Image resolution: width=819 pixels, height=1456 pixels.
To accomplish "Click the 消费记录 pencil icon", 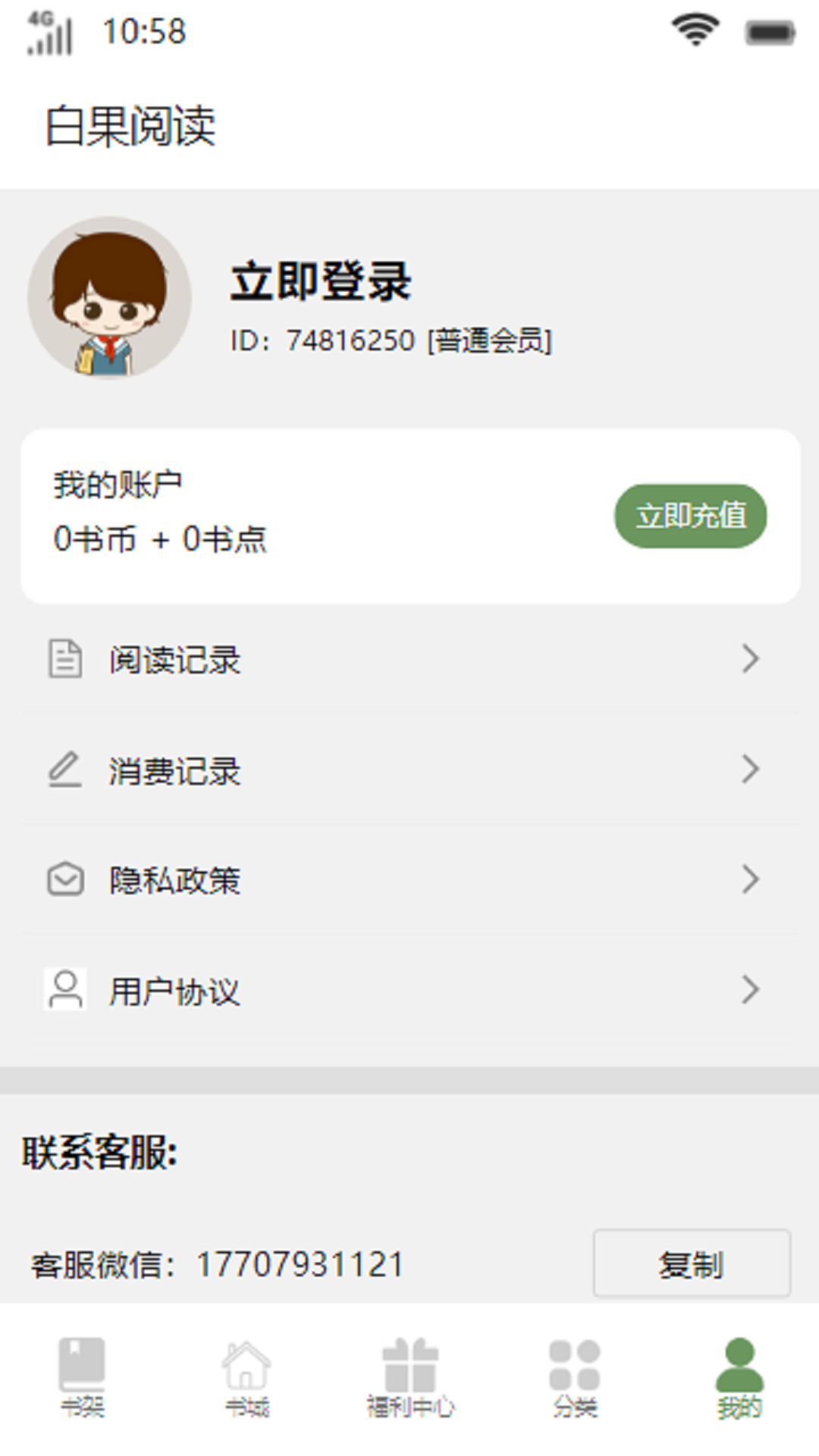I will click(65, 770).
